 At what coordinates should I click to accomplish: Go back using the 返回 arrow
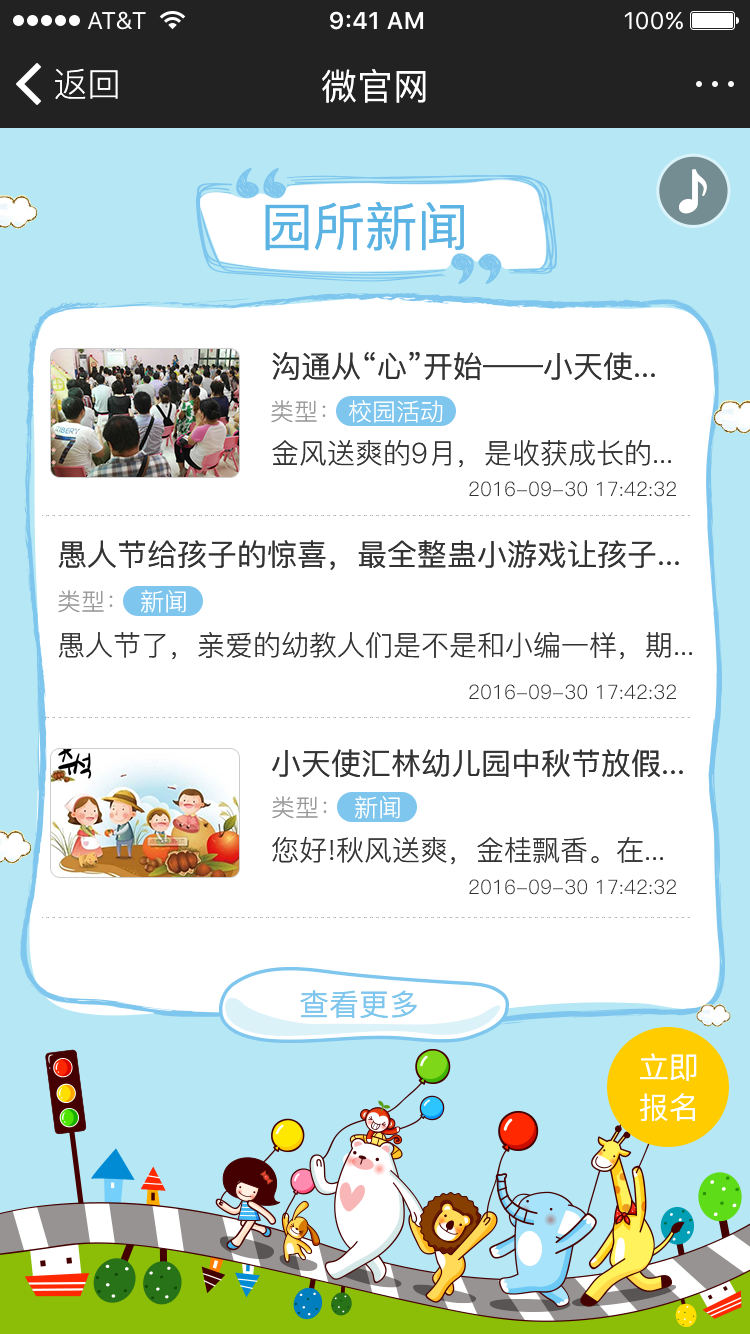(x=67, y=85)
